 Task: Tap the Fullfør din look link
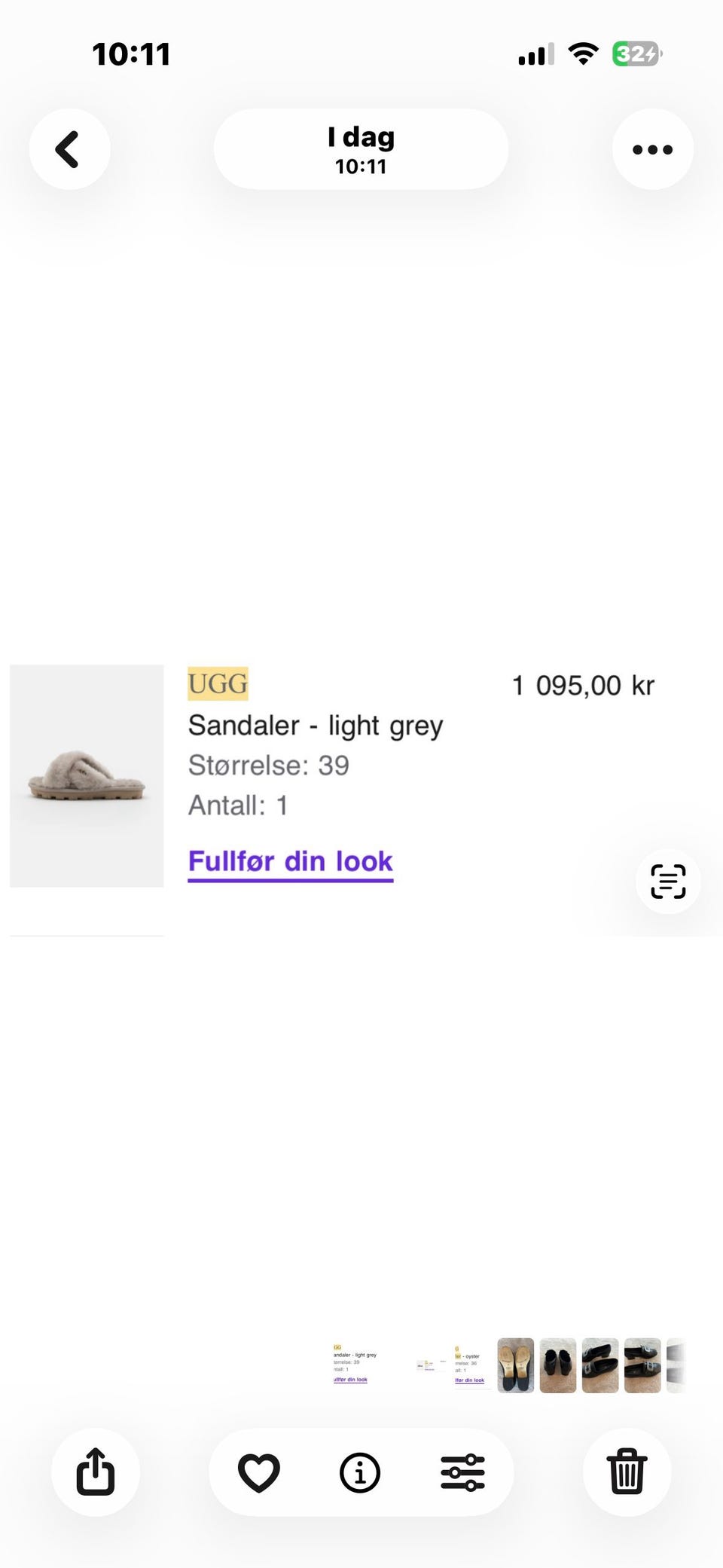(290, 860)
